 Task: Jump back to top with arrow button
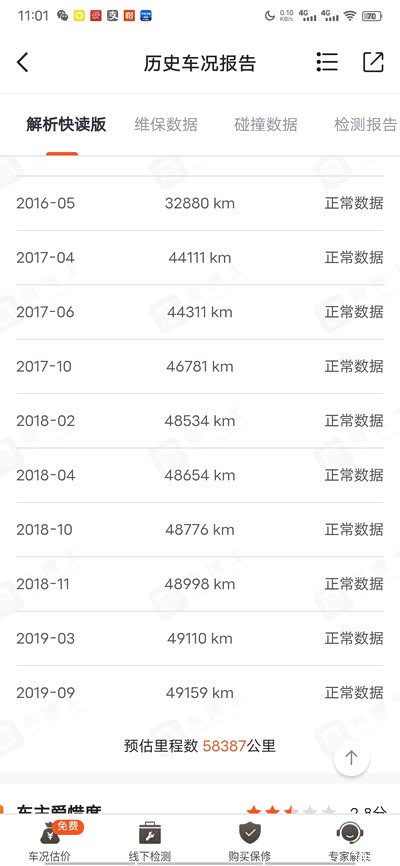pyautogui.click(x=351, y=758)
